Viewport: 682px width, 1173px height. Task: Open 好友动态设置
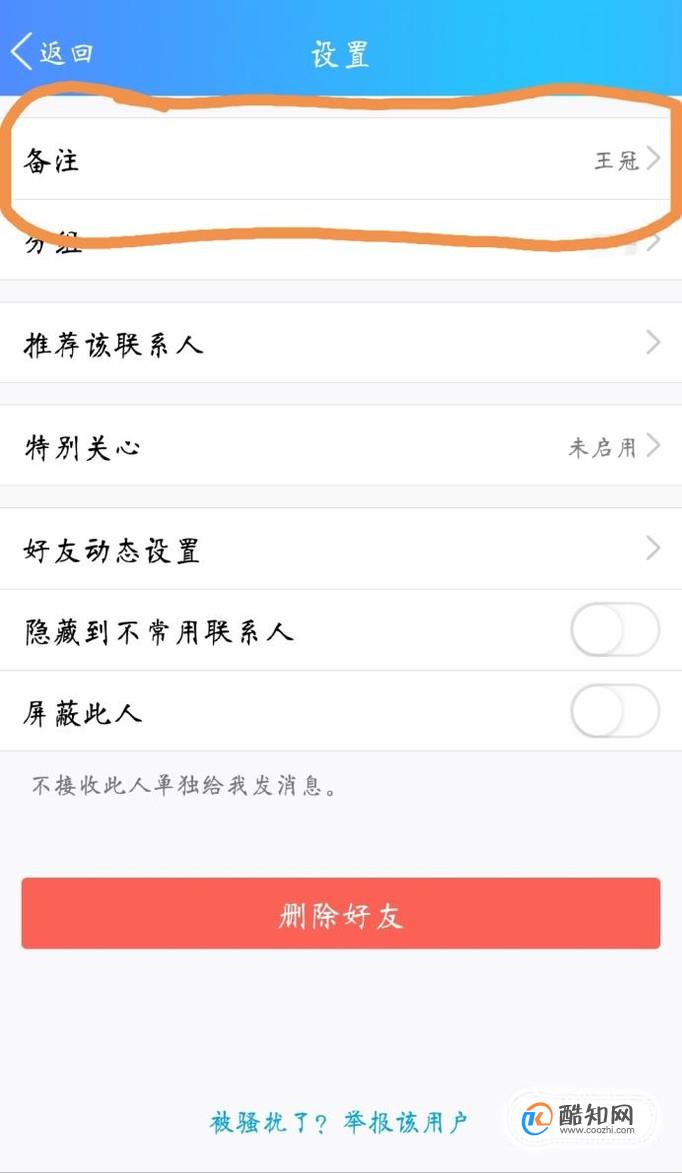(341, 549)
